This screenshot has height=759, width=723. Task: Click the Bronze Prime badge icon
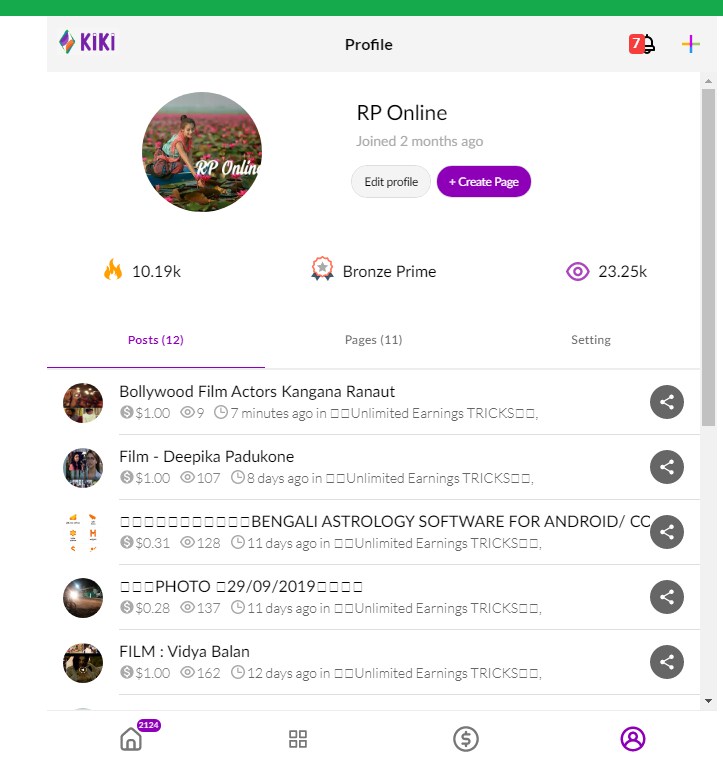pyautogui.click(x=322, y=270)
